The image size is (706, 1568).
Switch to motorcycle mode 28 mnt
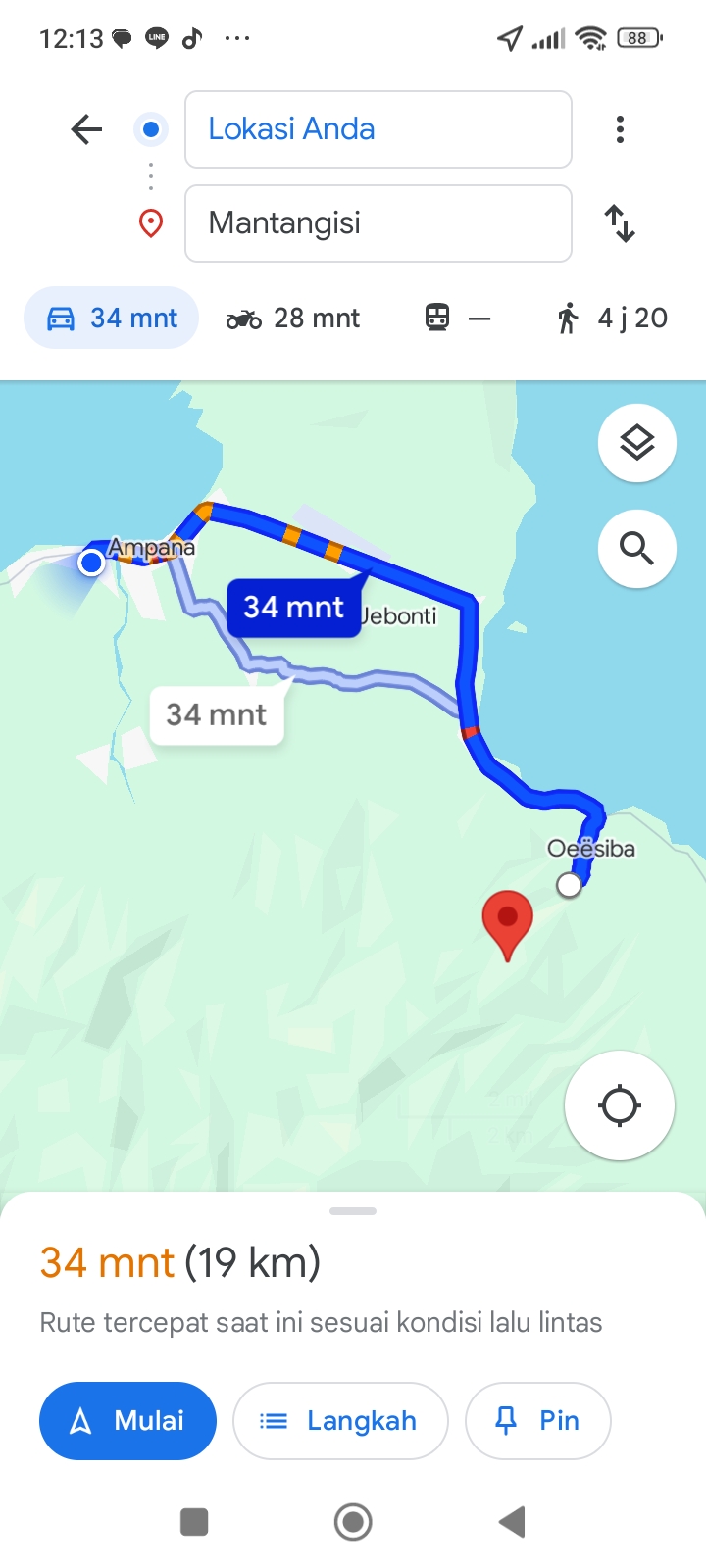point(292,318)
